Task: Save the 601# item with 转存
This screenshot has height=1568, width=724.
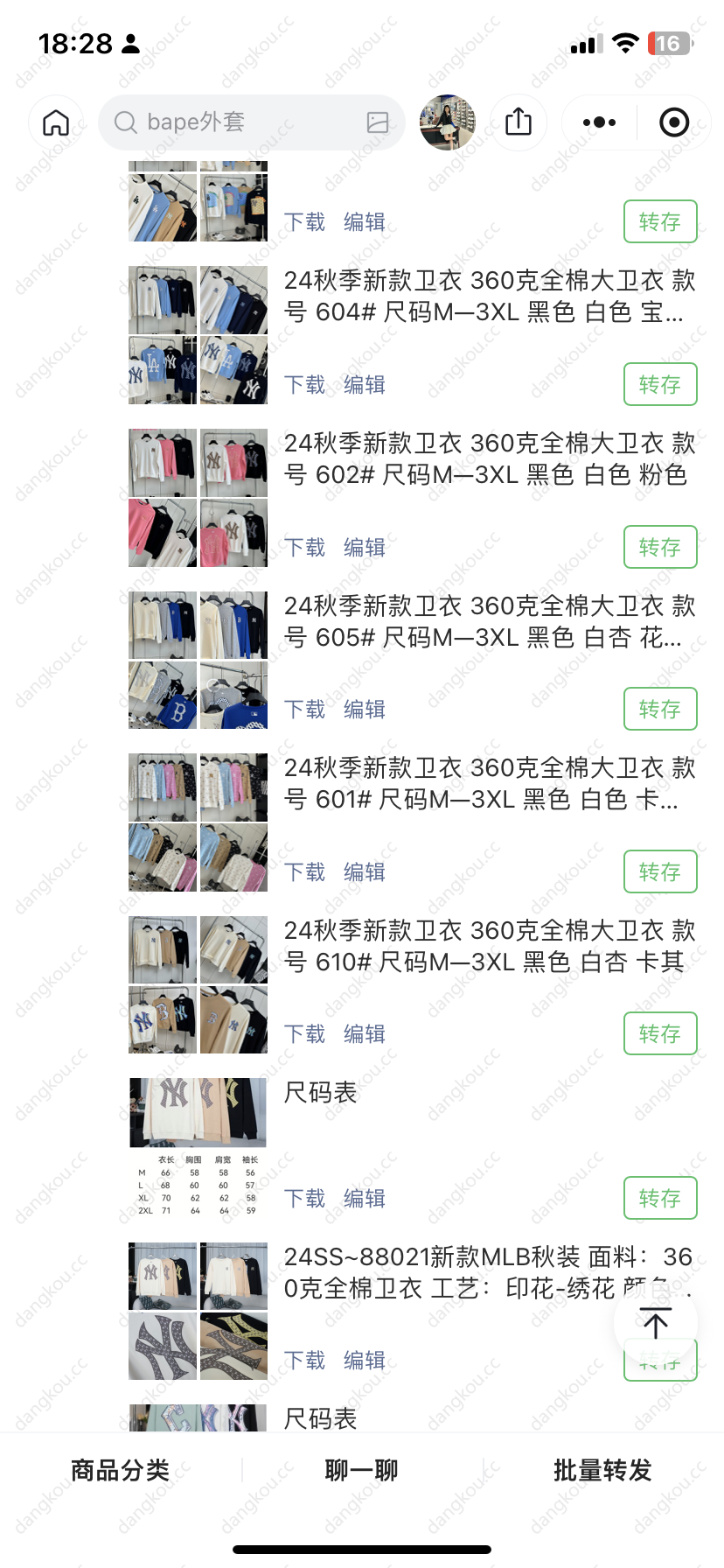Action: [x=660, y=871]
